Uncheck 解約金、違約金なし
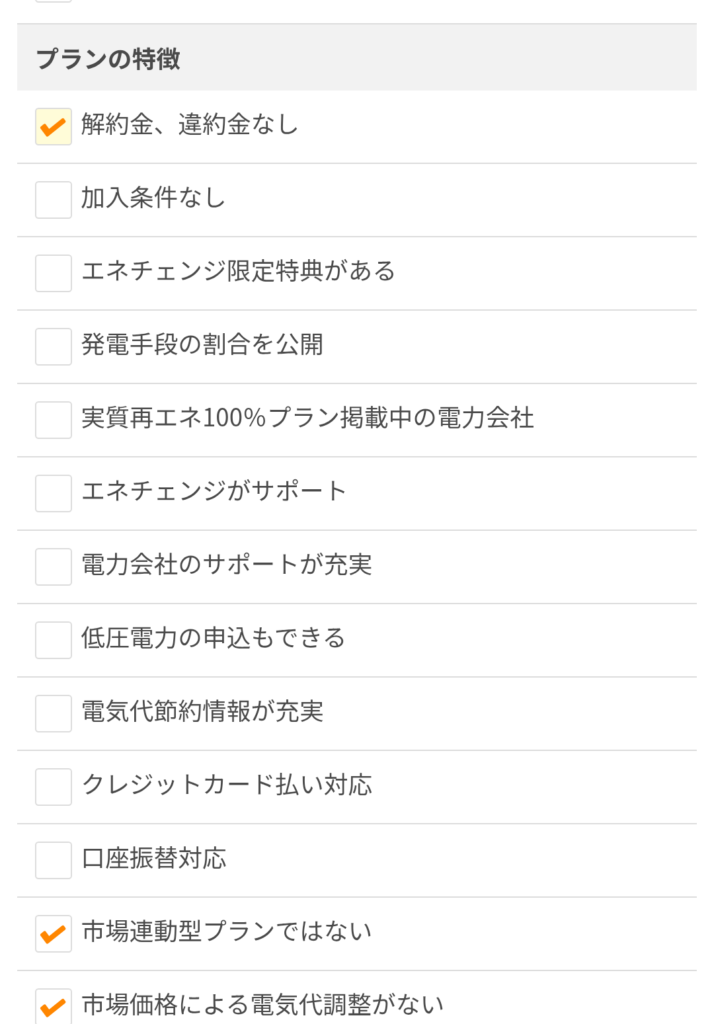The image size is (714, 1024). (53, 127)
